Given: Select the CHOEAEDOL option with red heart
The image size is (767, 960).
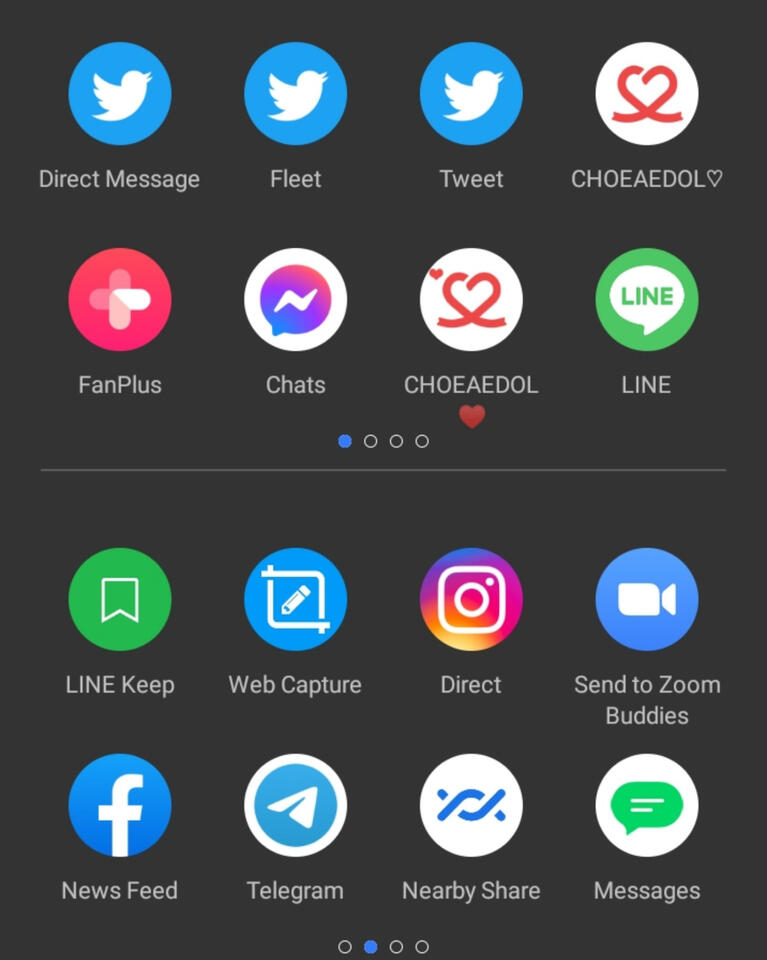Looking at the screenshot, I should [471, 300].
